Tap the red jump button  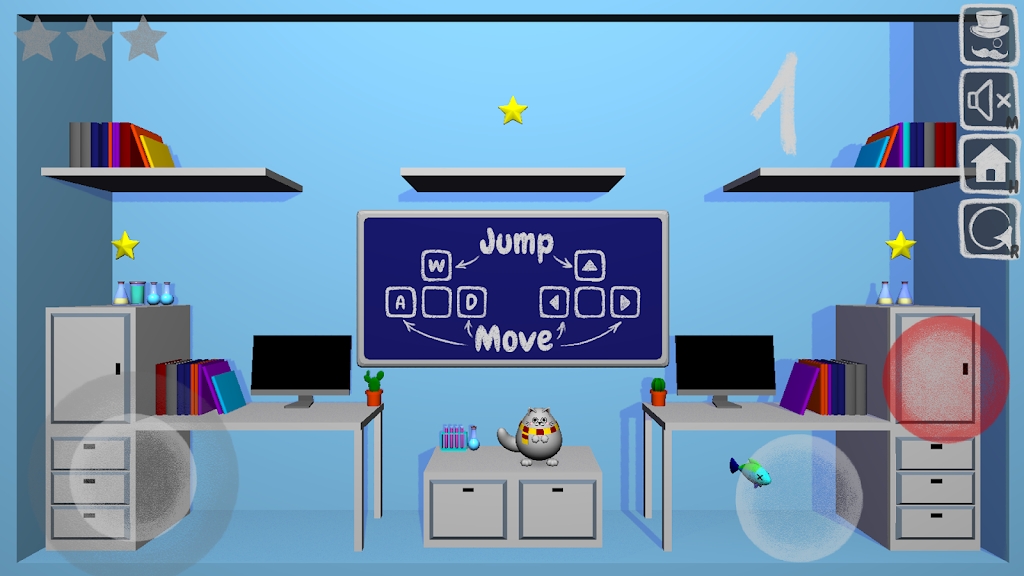pyautogui.click(x=945, y=378)
